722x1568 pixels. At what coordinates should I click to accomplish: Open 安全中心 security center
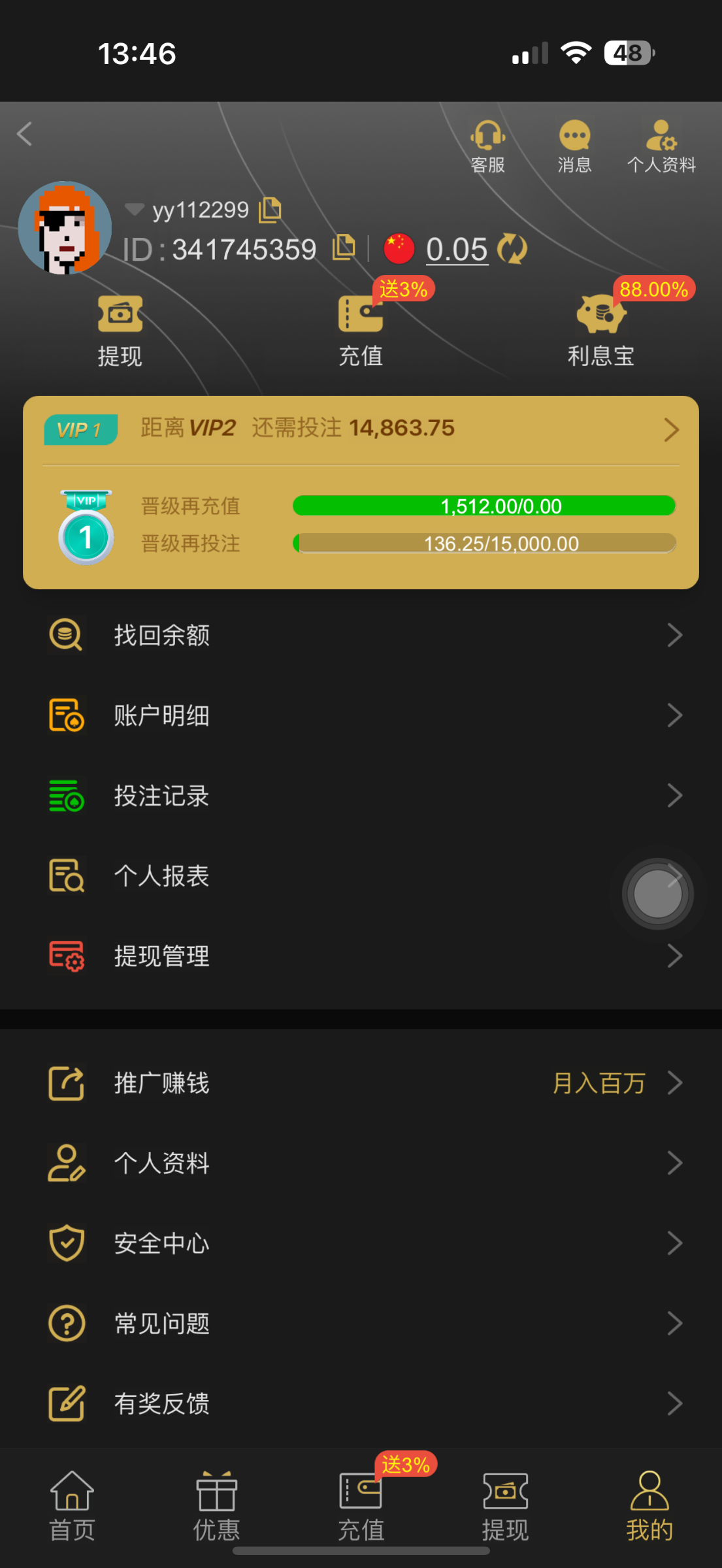pyautogui.click(x=361, y=1243)
